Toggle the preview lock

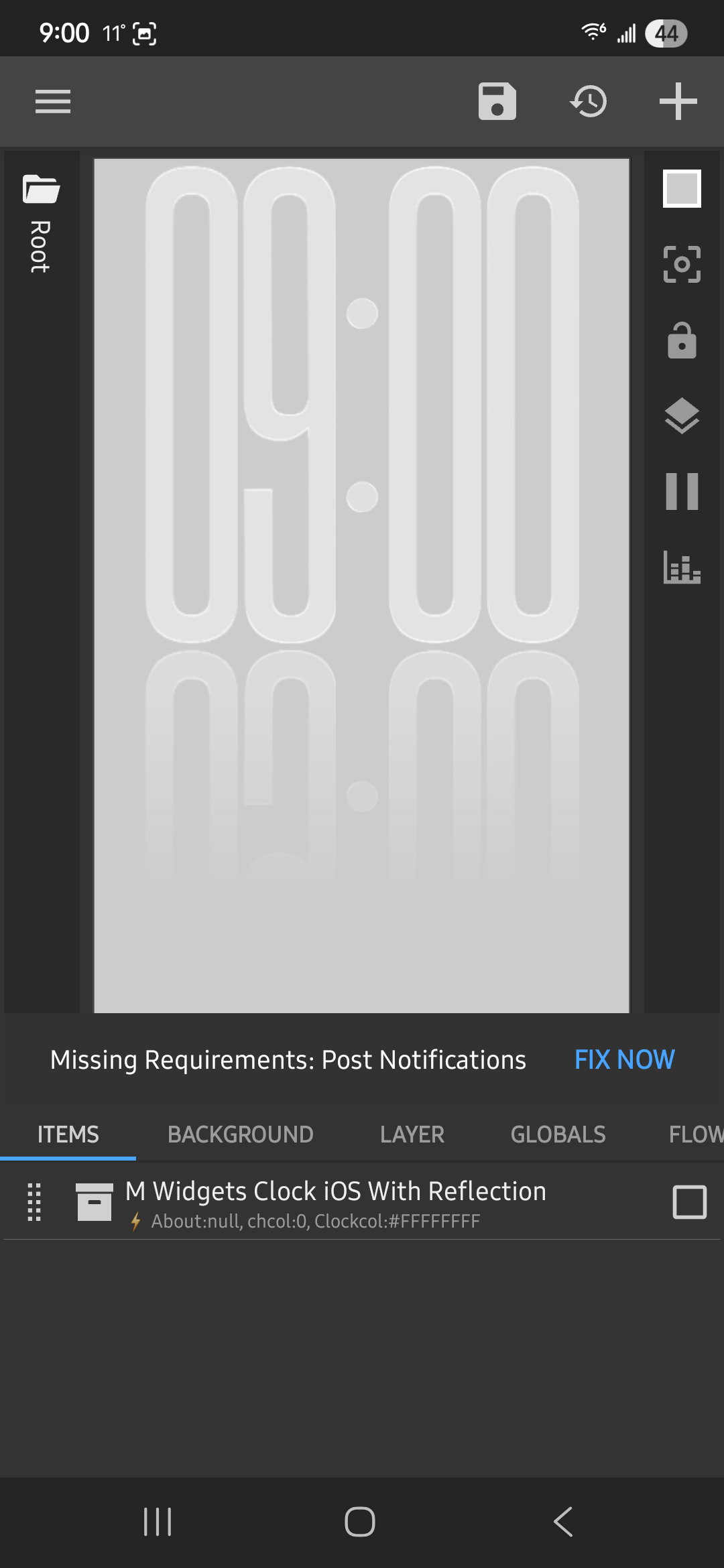(682, 340)
